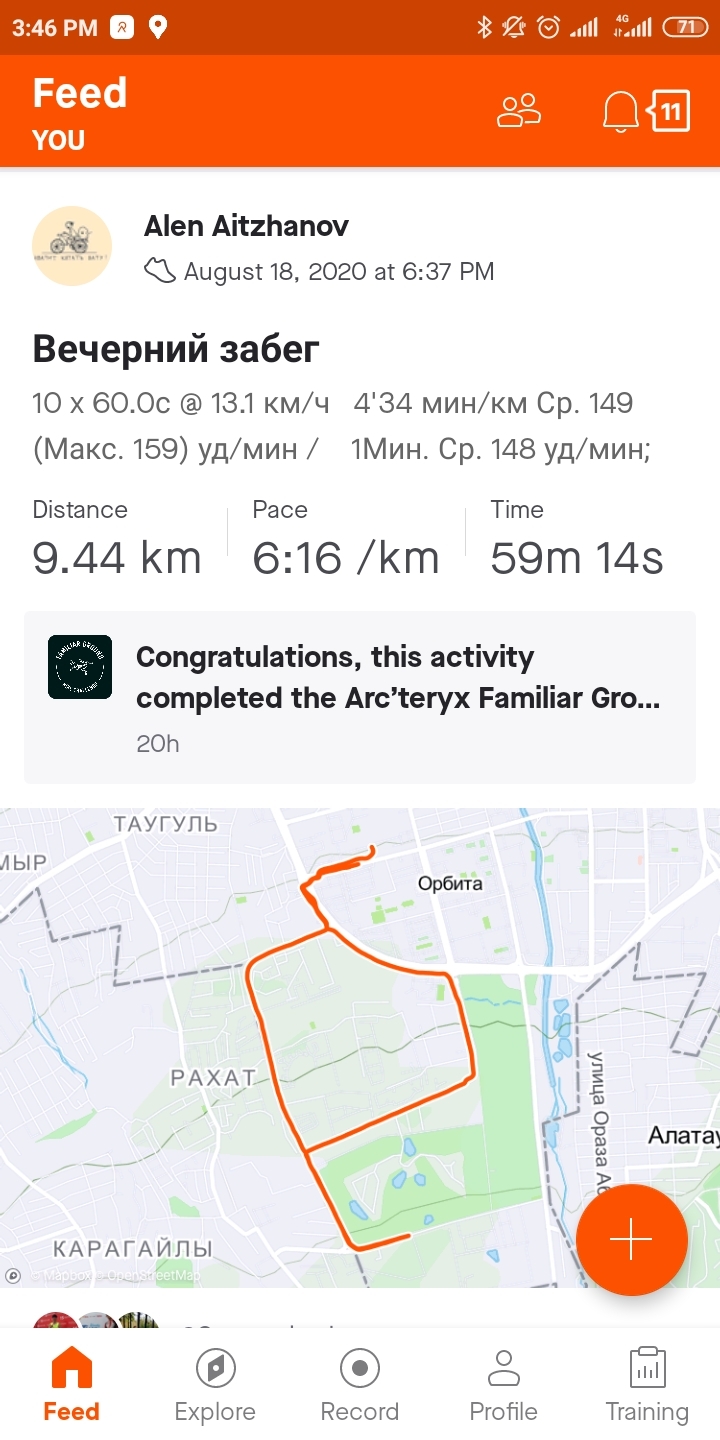Tap the orange plus floating button
This screenshot has height=1440, width=720.
(x=632, y=1240)
